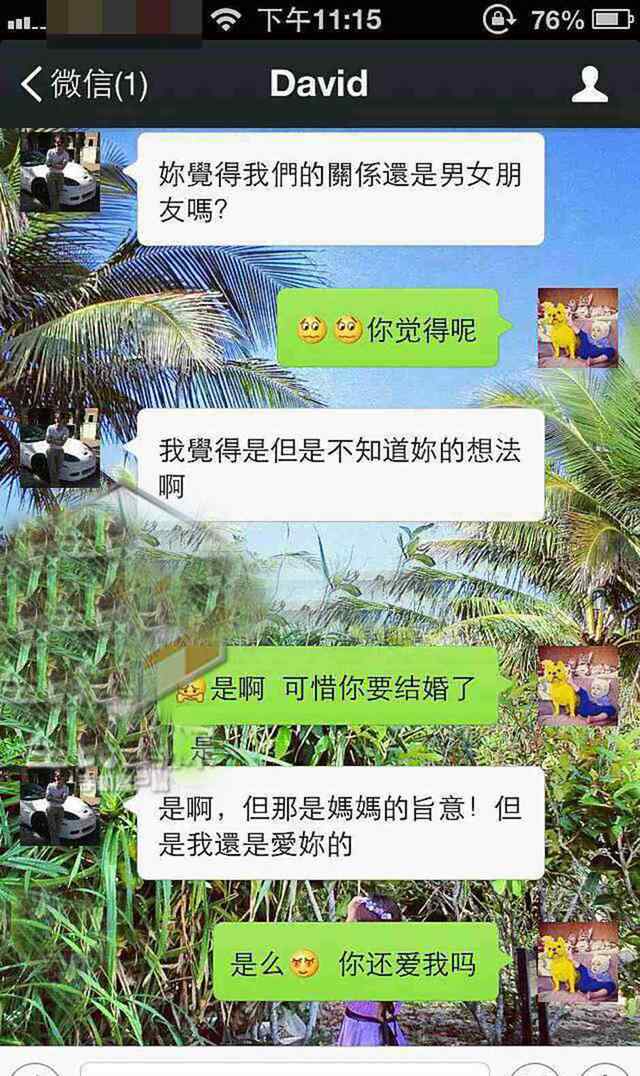Open David's avatar beside the 媽媽的旨意 message

point(60,806)
